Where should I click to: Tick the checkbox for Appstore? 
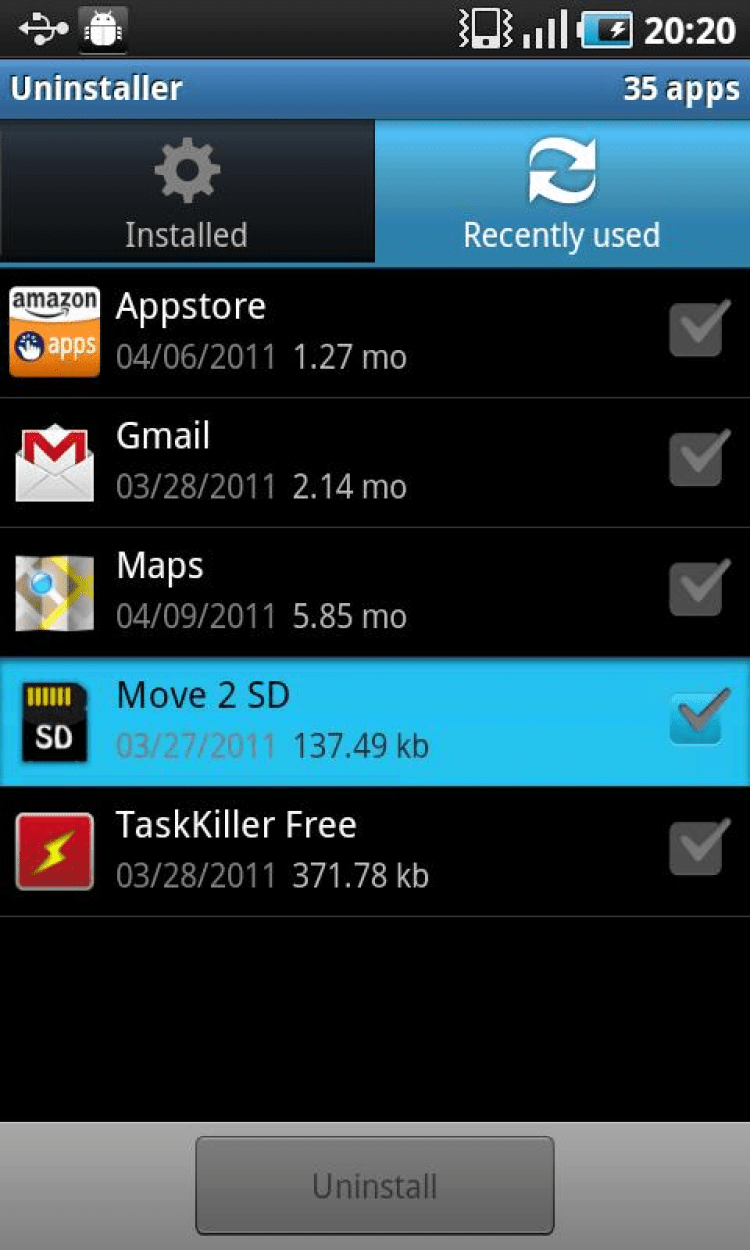(x=696, y=330)
